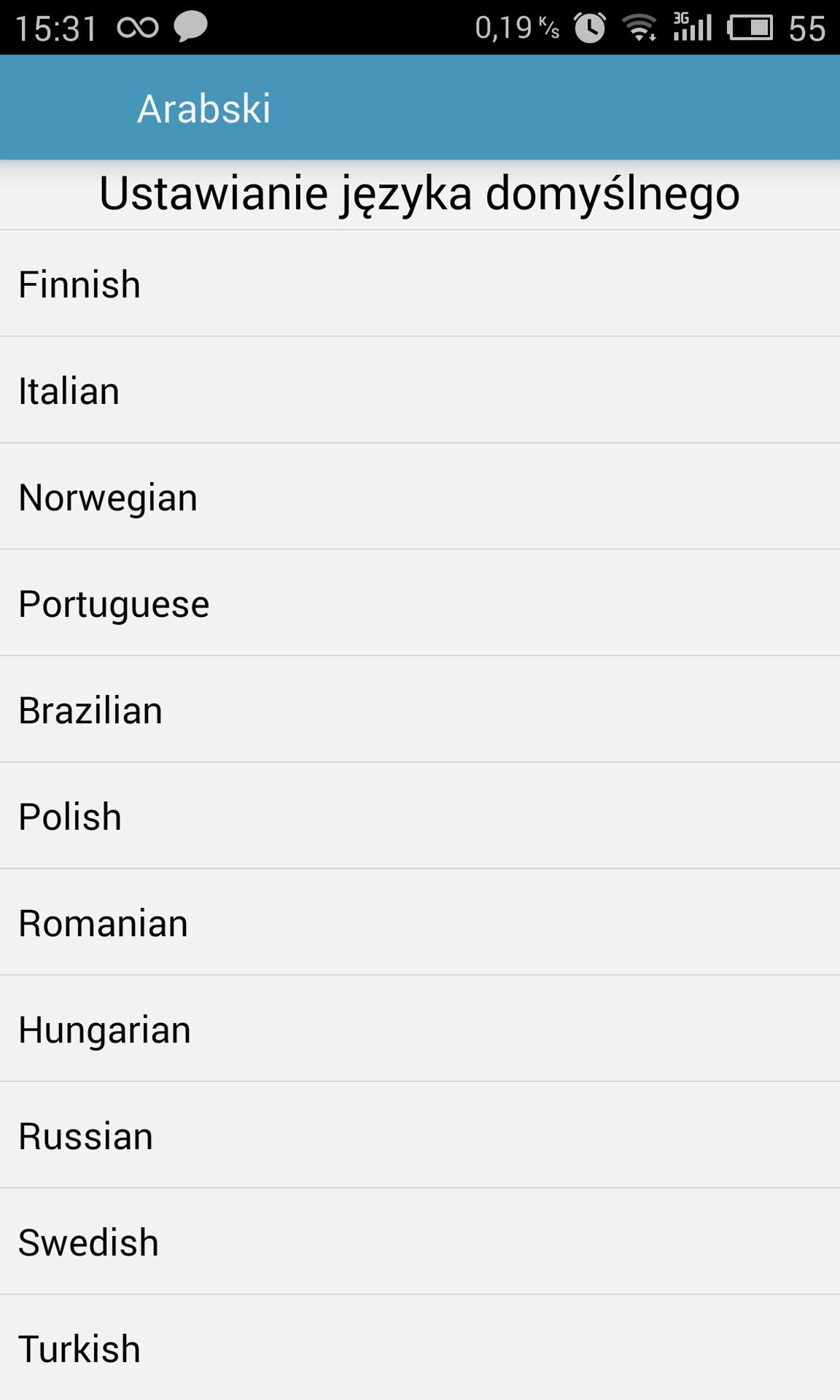Image resolution: width=840 pixels, height=1400 pixels.
Task: Select Hungarian language
Action: 420,1029
